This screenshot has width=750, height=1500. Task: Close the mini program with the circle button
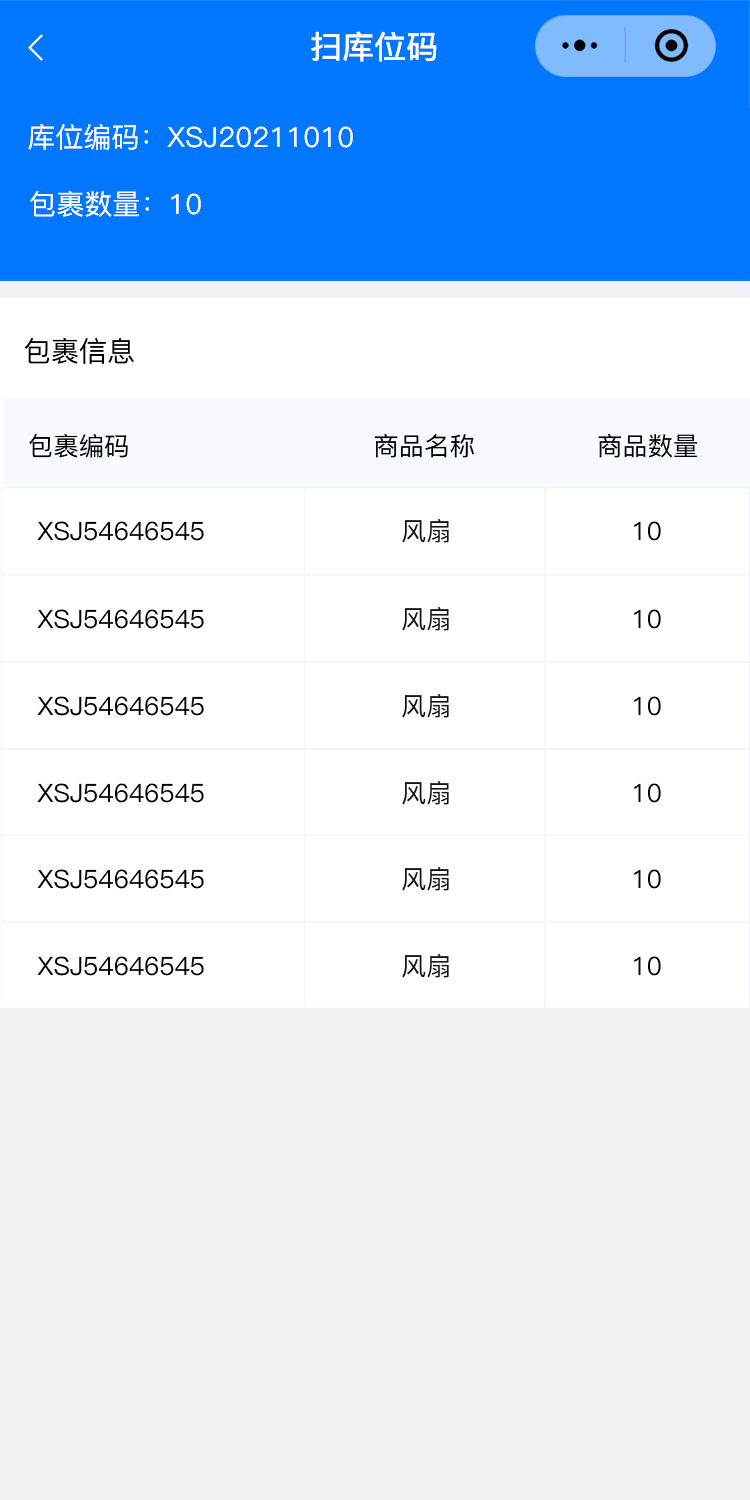(671, 46)
